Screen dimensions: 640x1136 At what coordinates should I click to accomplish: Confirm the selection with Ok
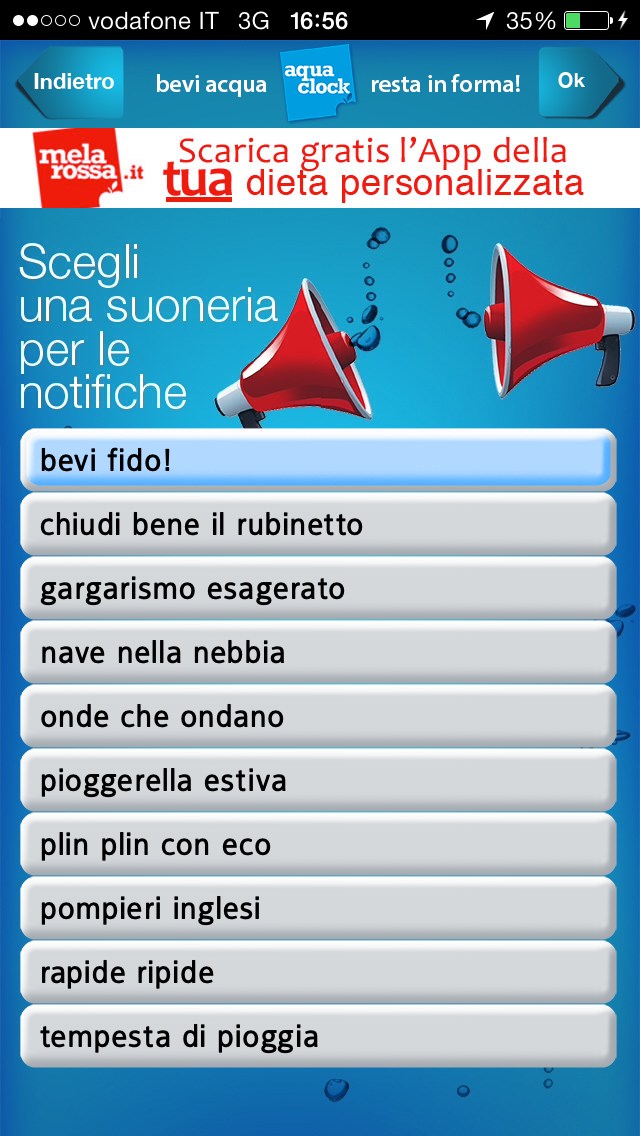click(x=573, y=82)
